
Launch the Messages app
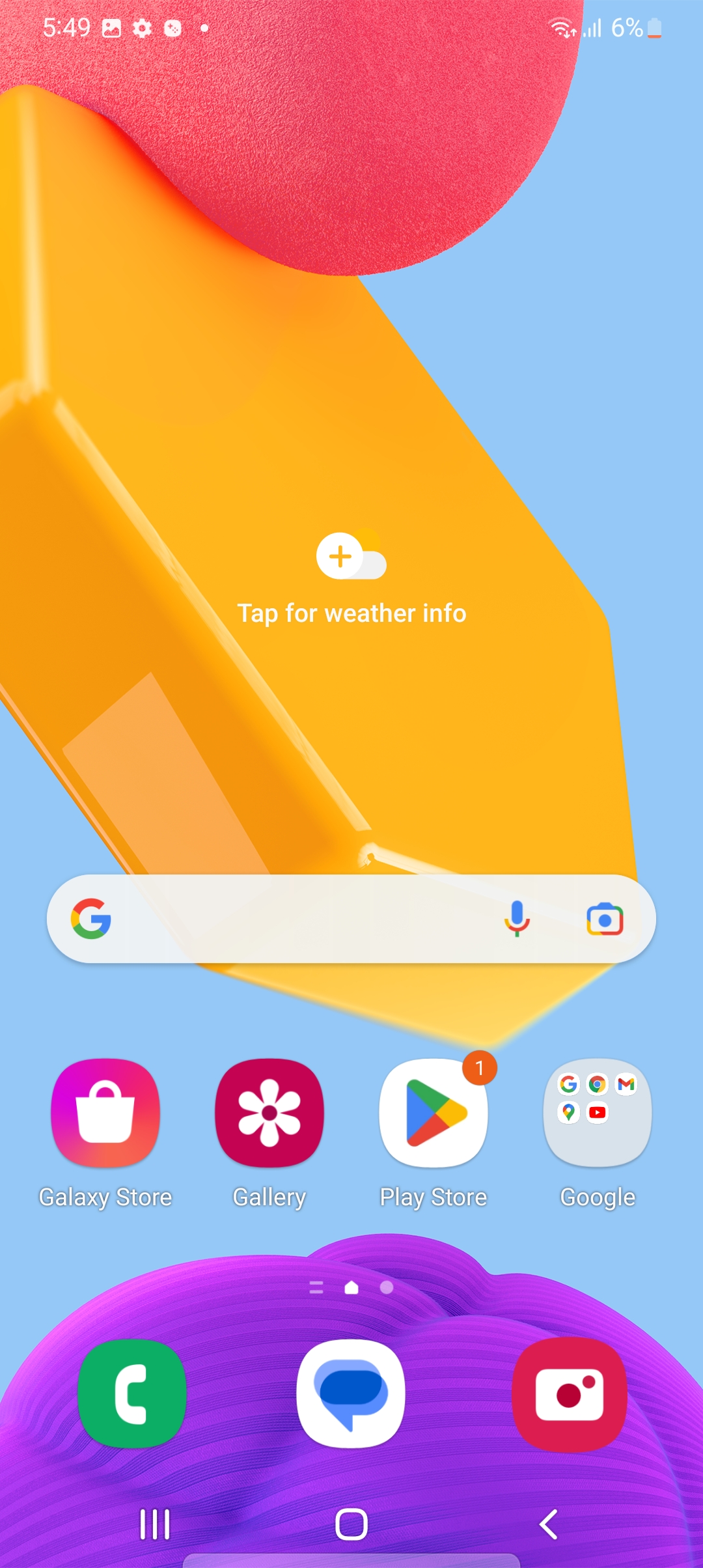tap(351, 1393)
